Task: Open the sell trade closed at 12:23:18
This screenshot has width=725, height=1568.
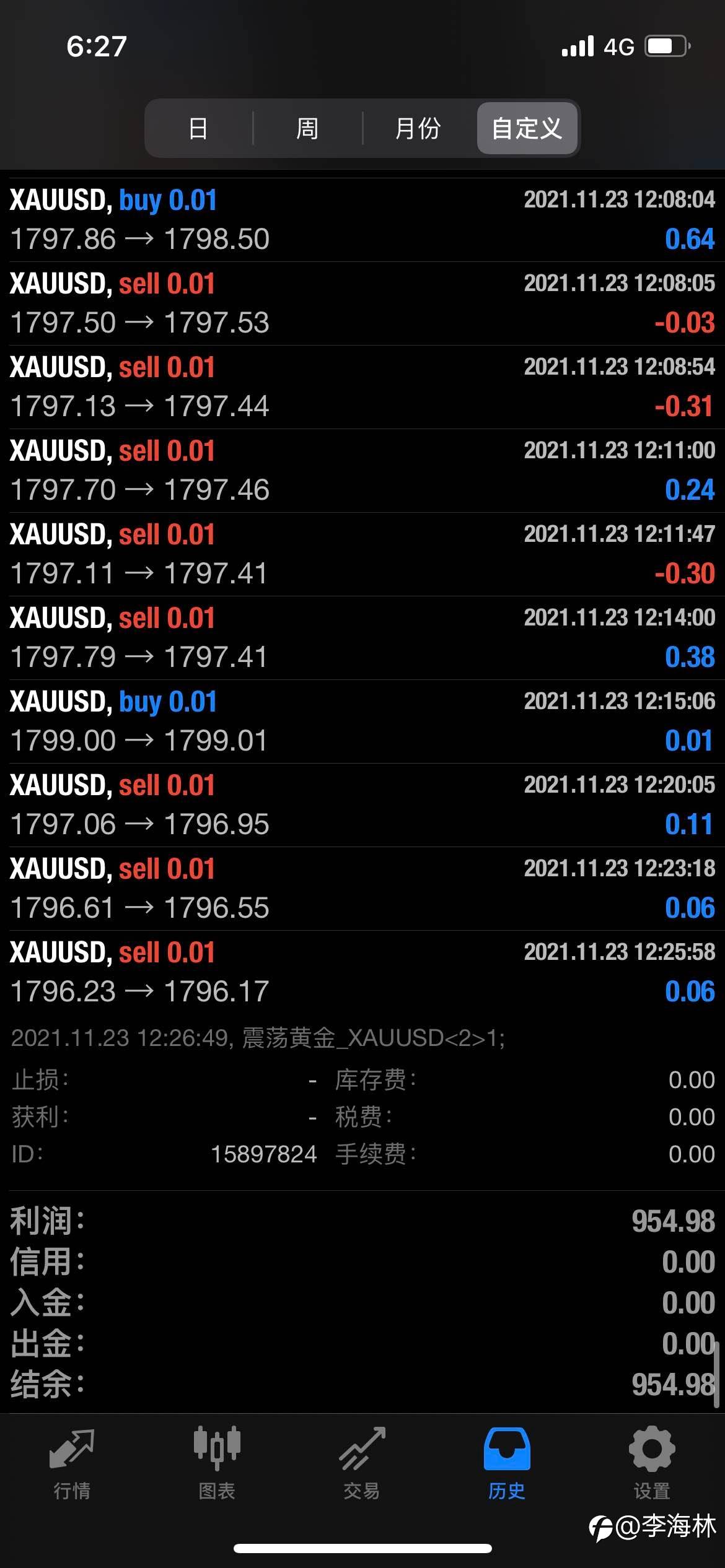Action: (362, 889)
